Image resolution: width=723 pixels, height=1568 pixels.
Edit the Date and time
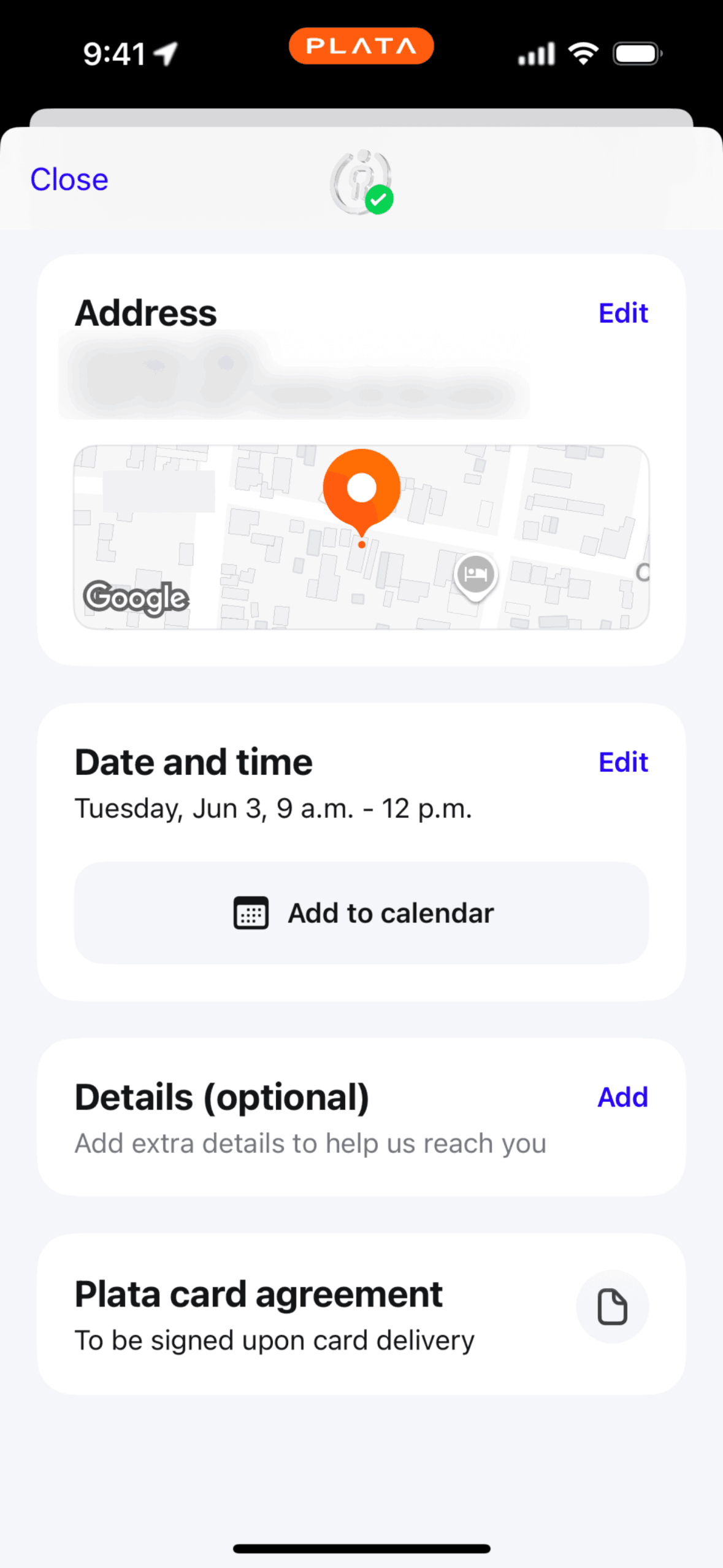(622, 761)
